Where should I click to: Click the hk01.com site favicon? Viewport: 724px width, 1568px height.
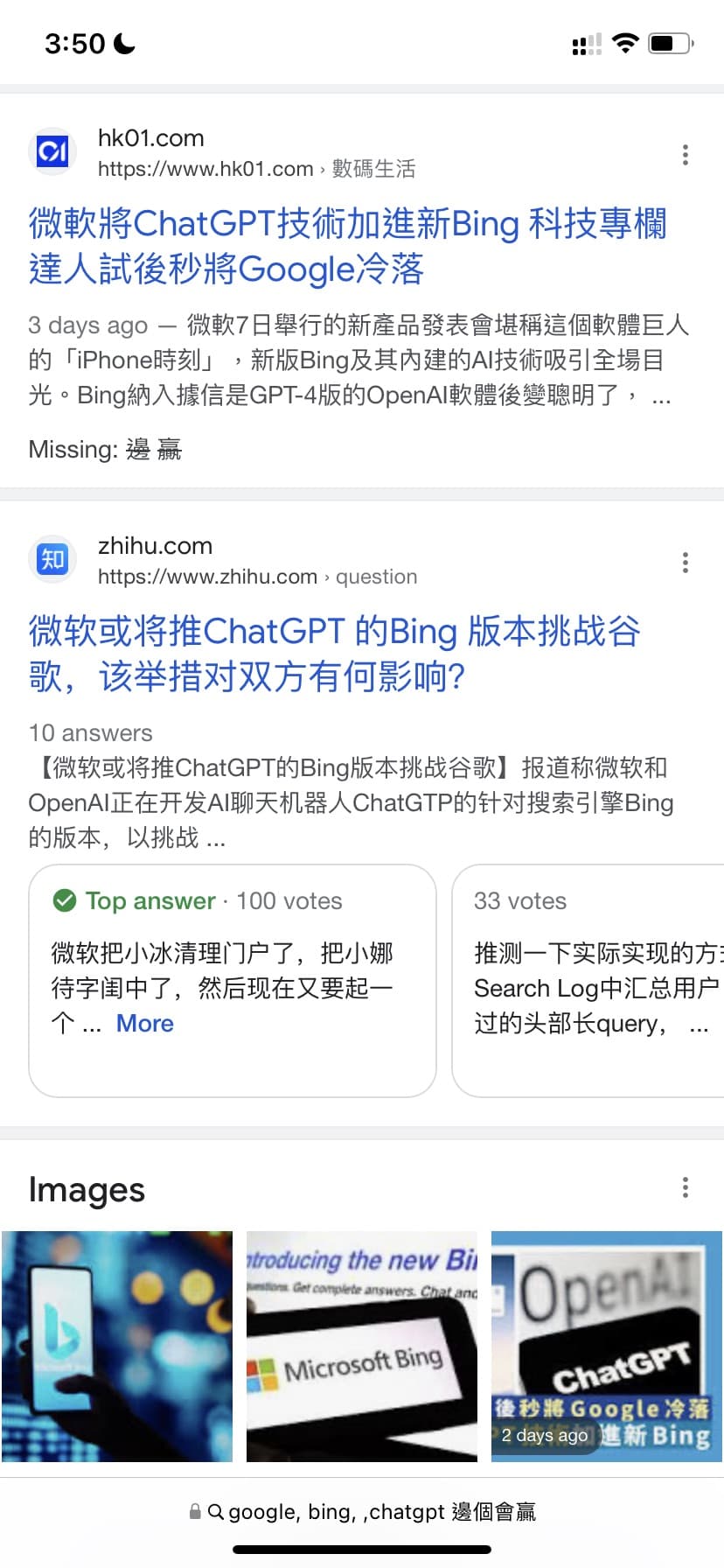[x=52, y=150]
